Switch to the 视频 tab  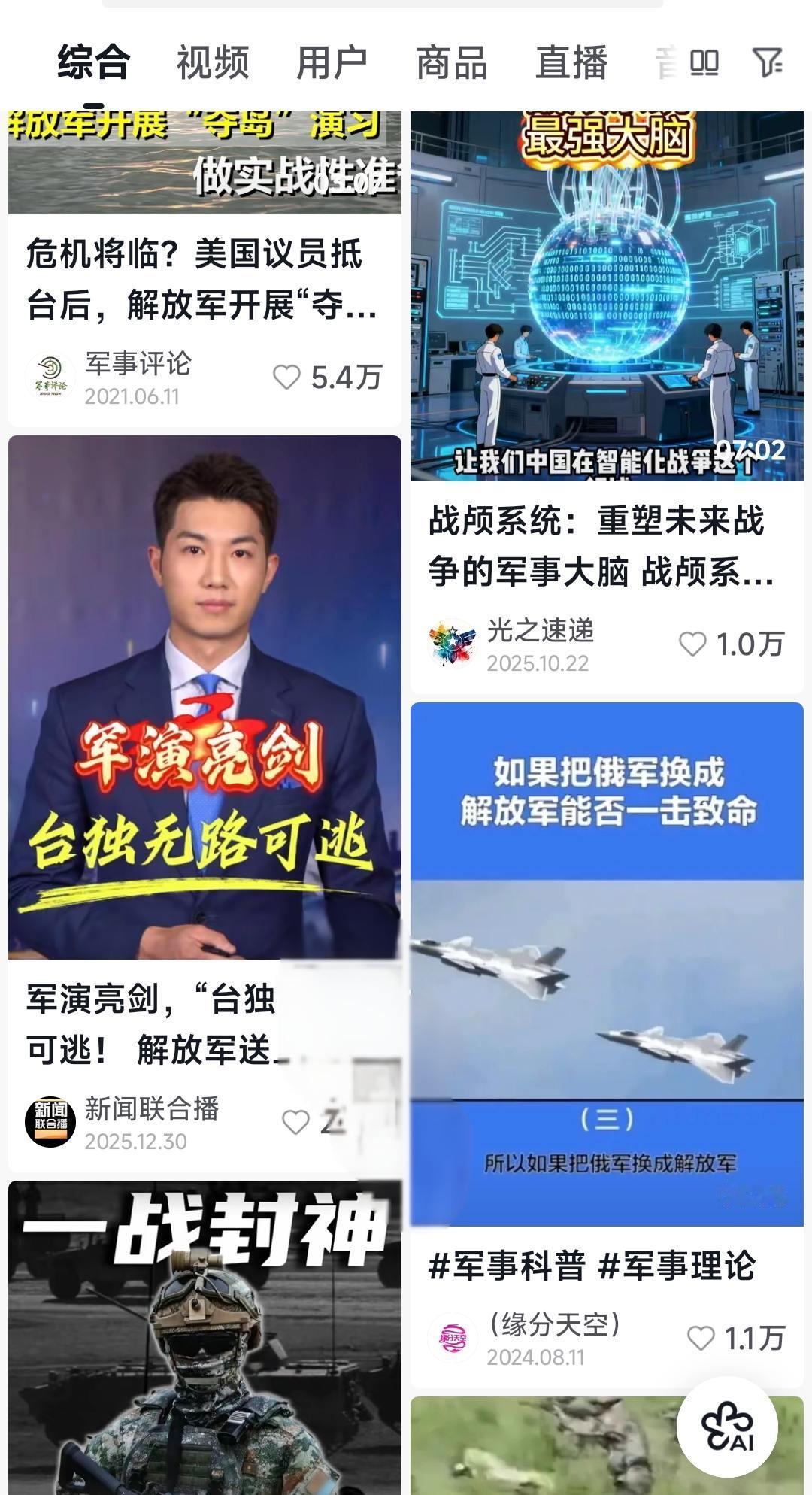click(213, 62)
